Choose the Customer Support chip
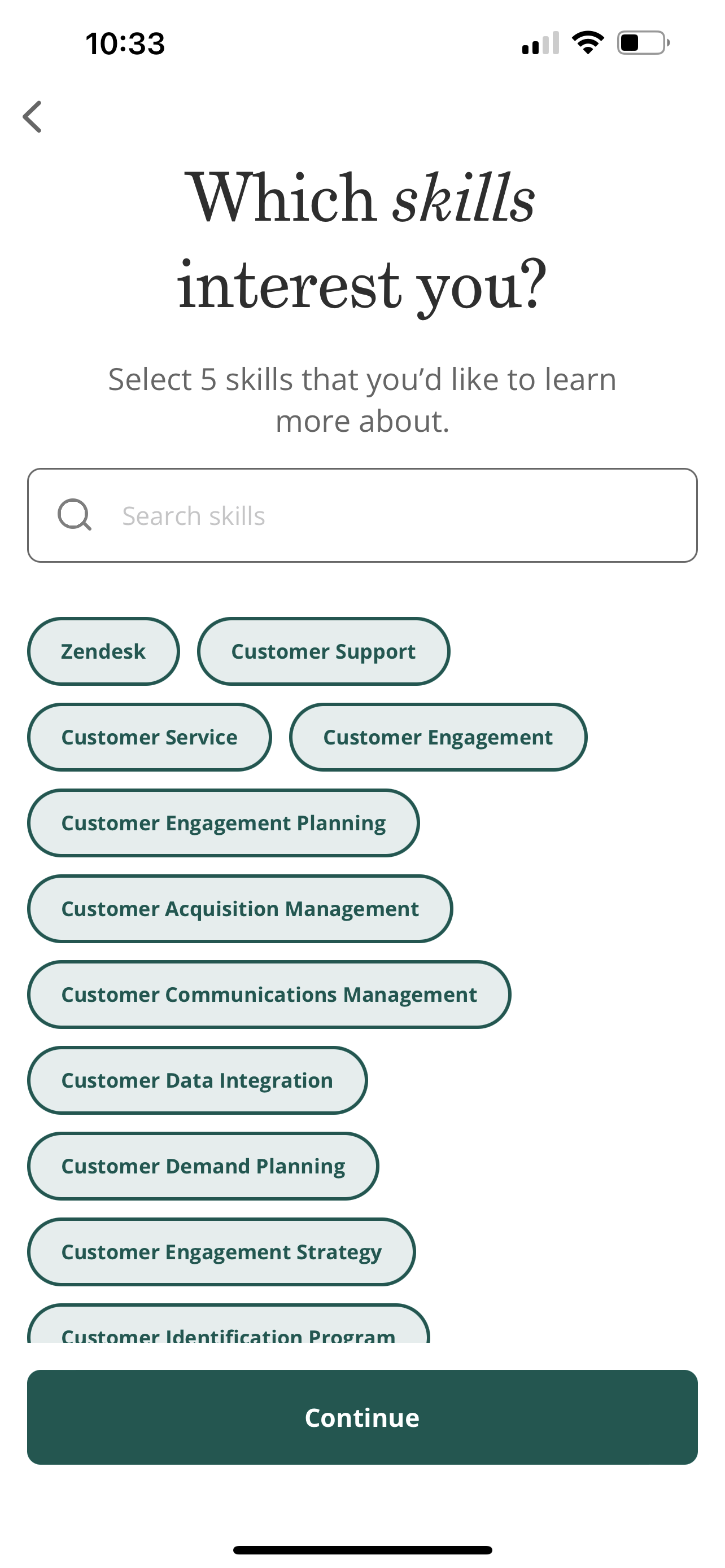 point(323,651)
